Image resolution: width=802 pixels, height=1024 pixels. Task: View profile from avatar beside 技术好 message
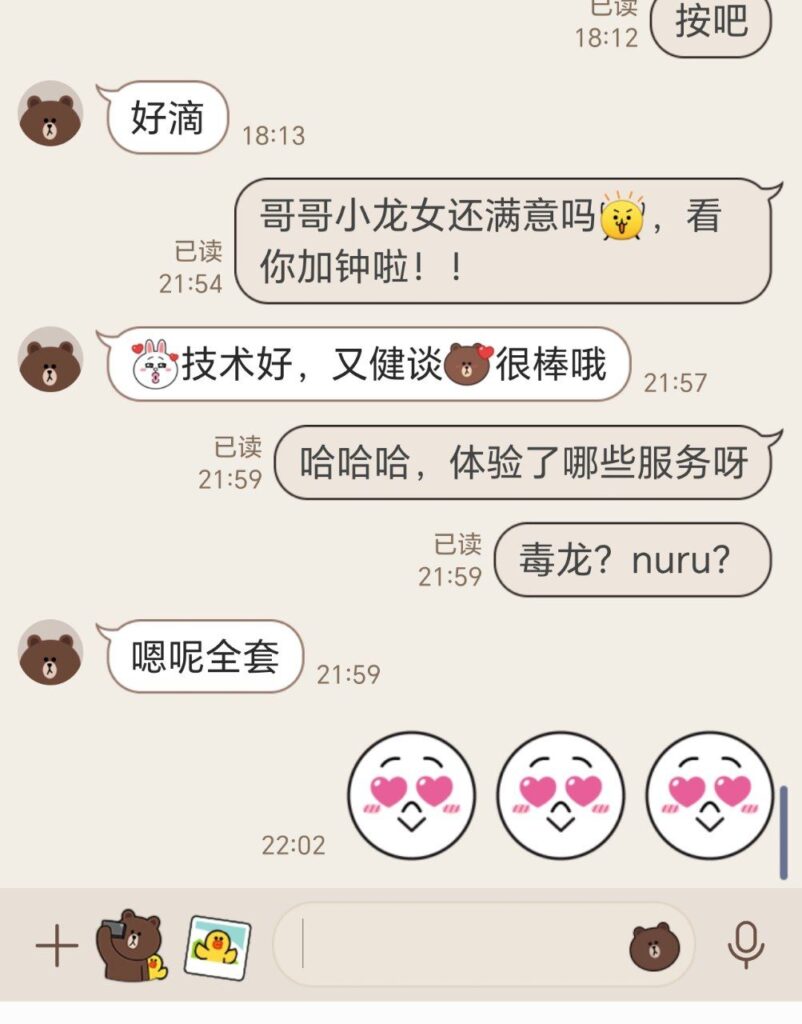tap(50, 360)
